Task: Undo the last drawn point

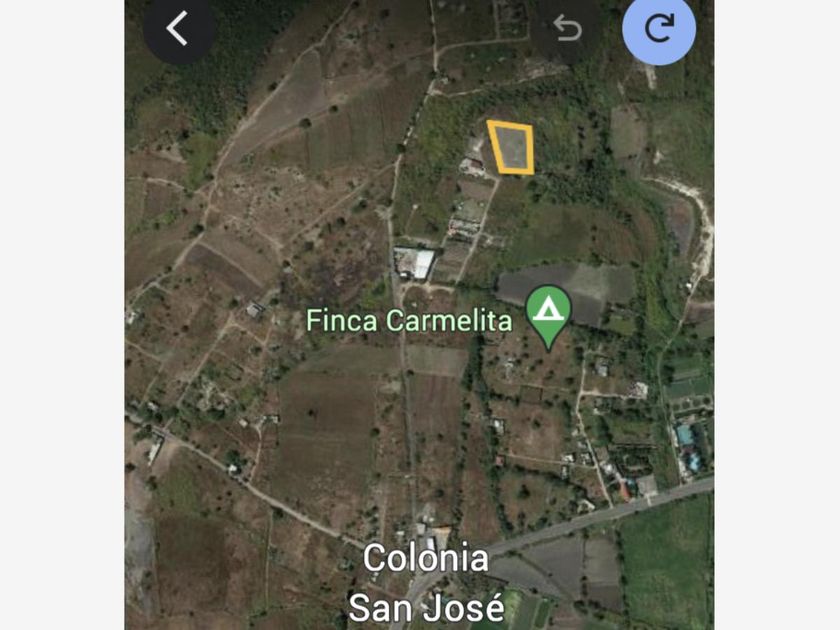Action: point(567,29)
